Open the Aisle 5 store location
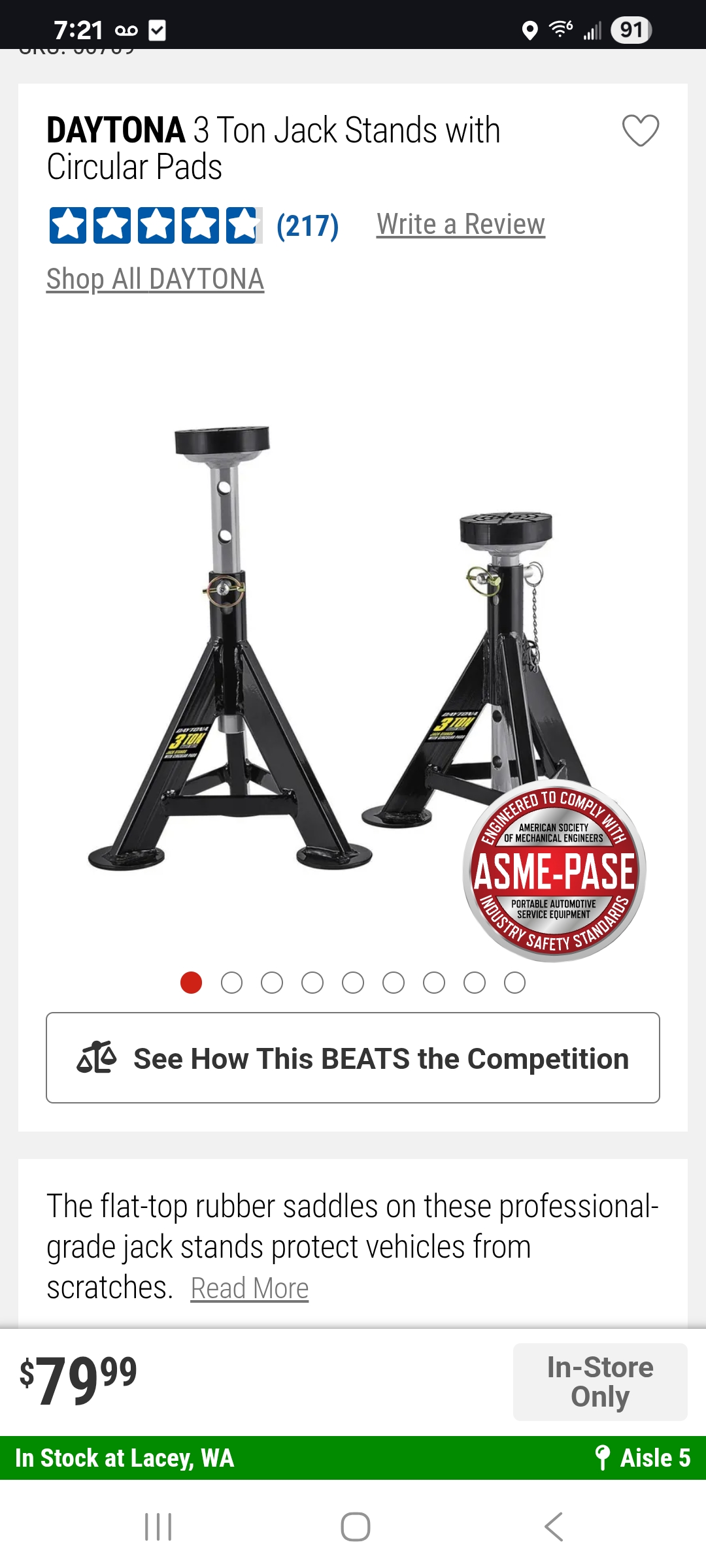Screen dimensions: 706x1568 click(643, 1458)
